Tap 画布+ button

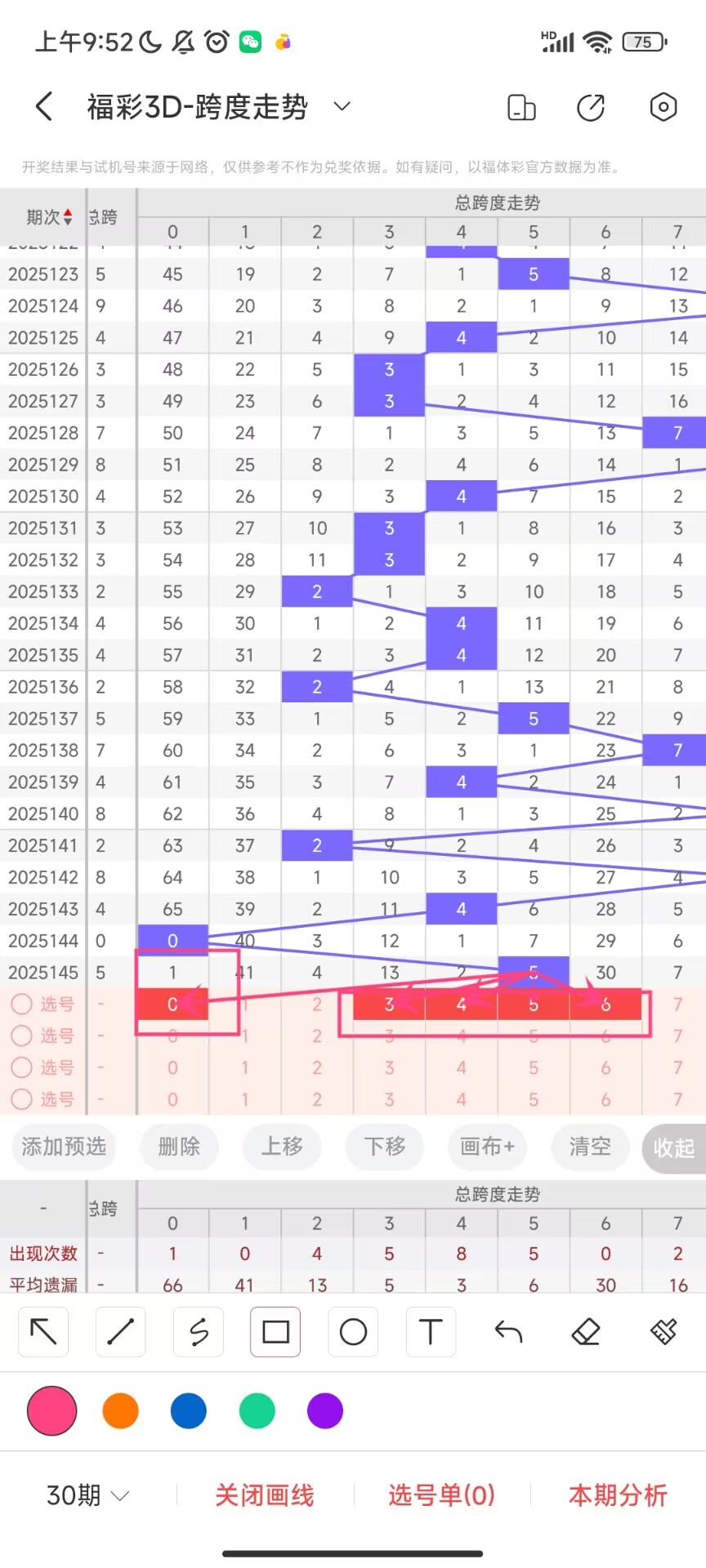(487, 1147)
